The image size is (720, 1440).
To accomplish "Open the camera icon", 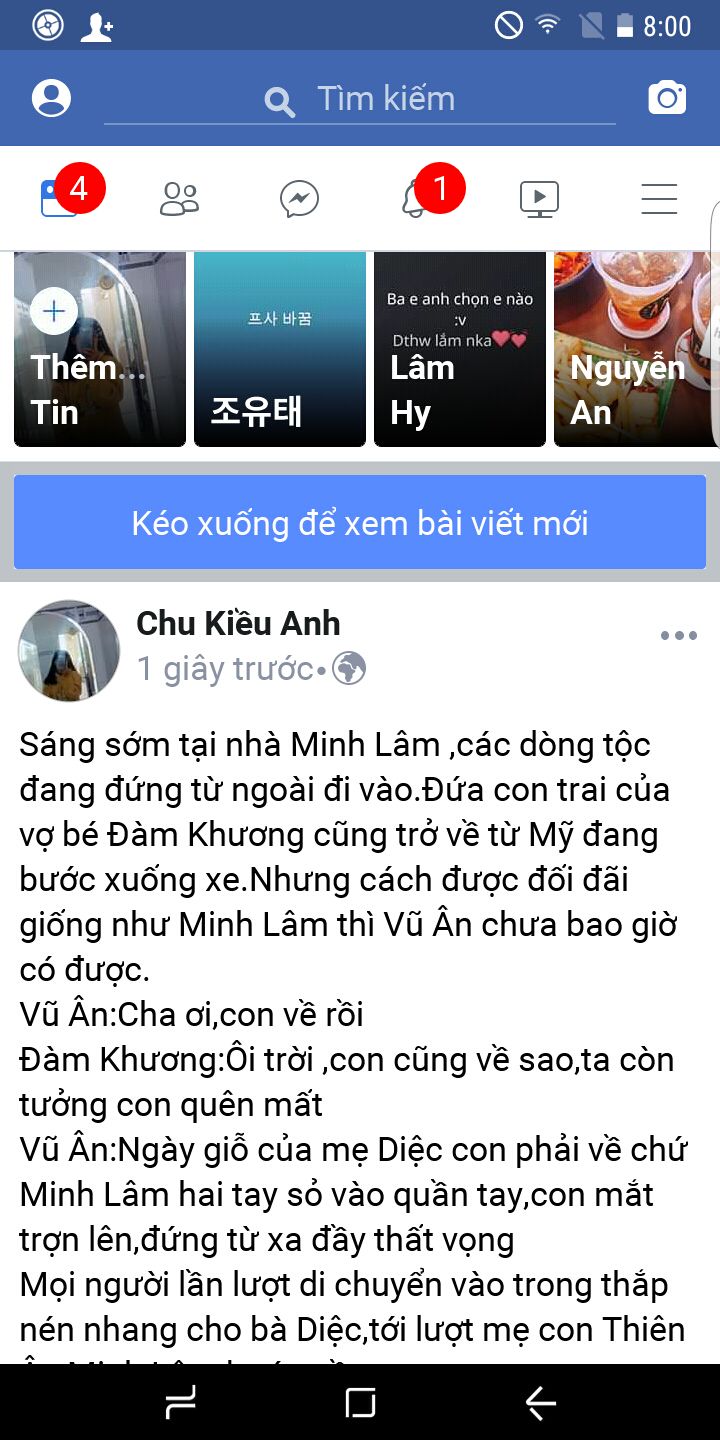I will [667, 98].
